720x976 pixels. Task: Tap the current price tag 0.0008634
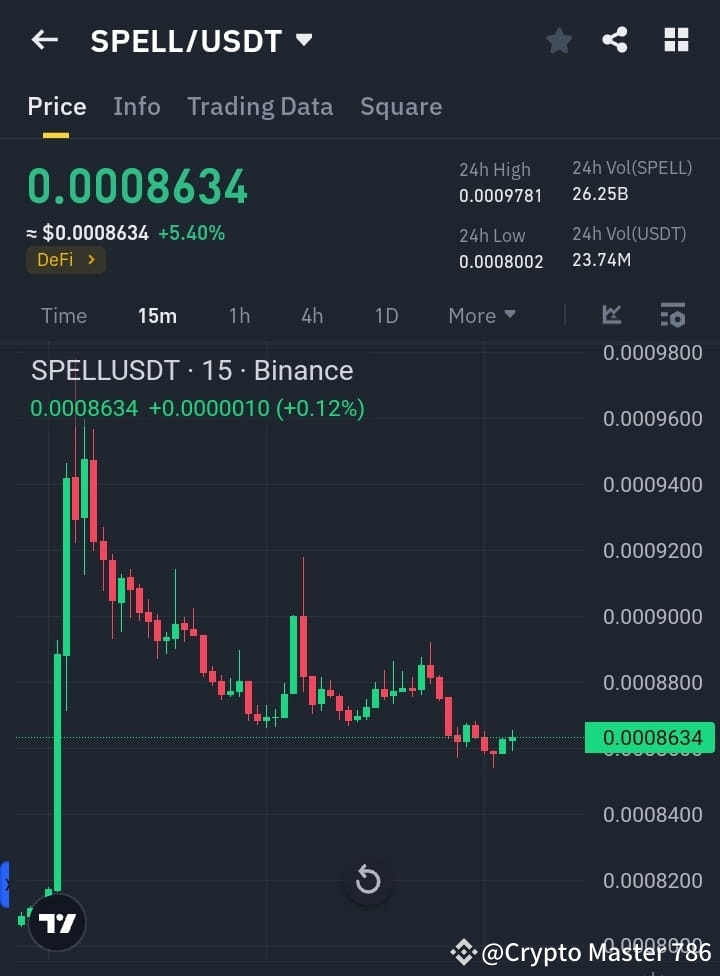tap(650, 738)
